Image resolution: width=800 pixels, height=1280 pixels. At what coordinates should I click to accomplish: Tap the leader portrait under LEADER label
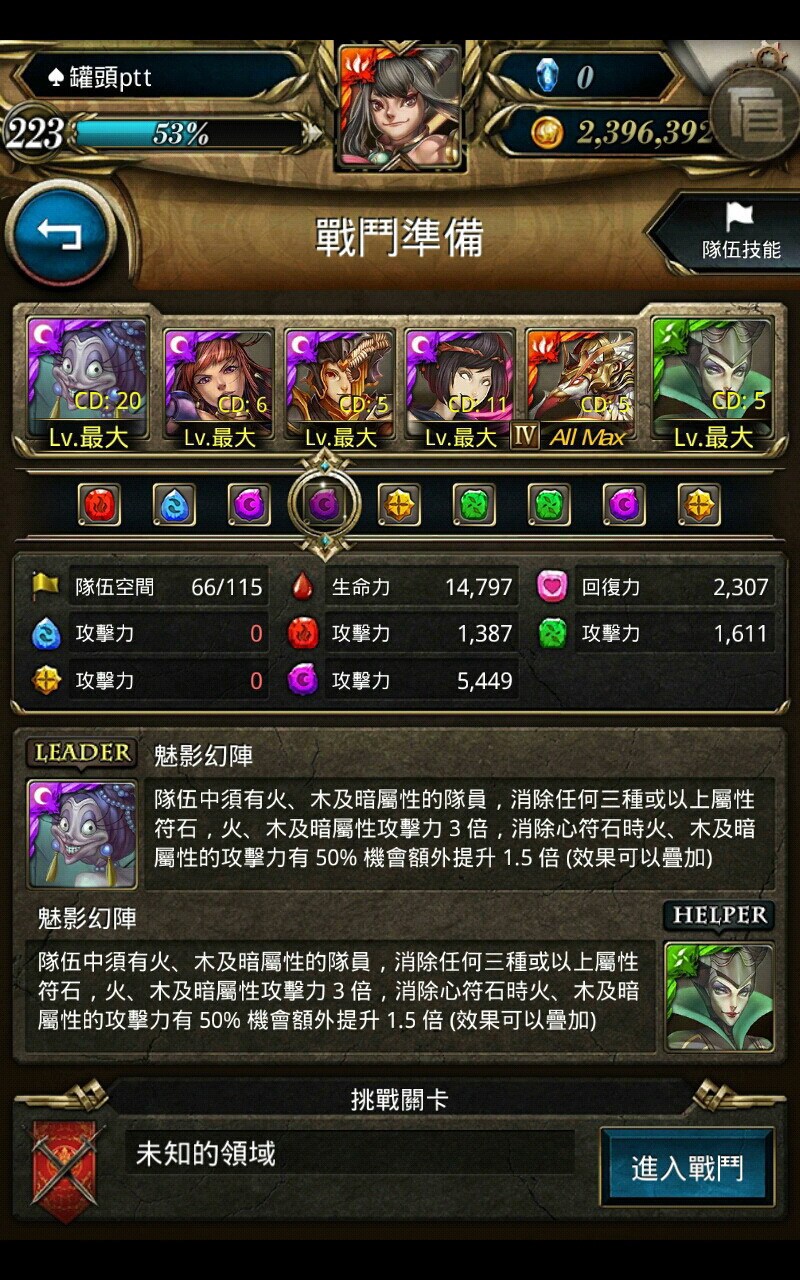82,834
